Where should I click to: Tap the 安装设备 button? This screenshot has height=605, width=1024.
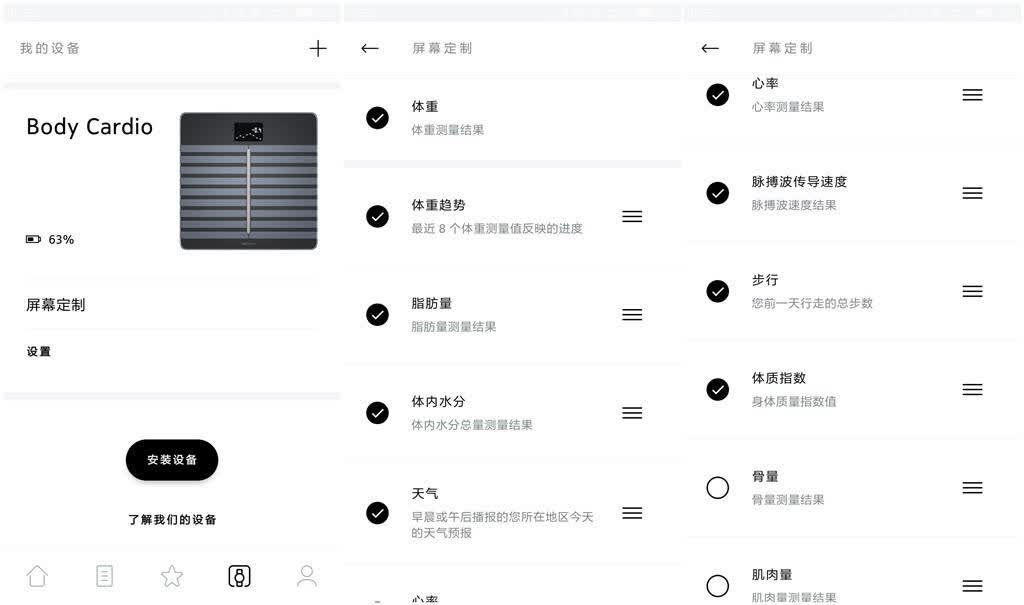(172, 460)
